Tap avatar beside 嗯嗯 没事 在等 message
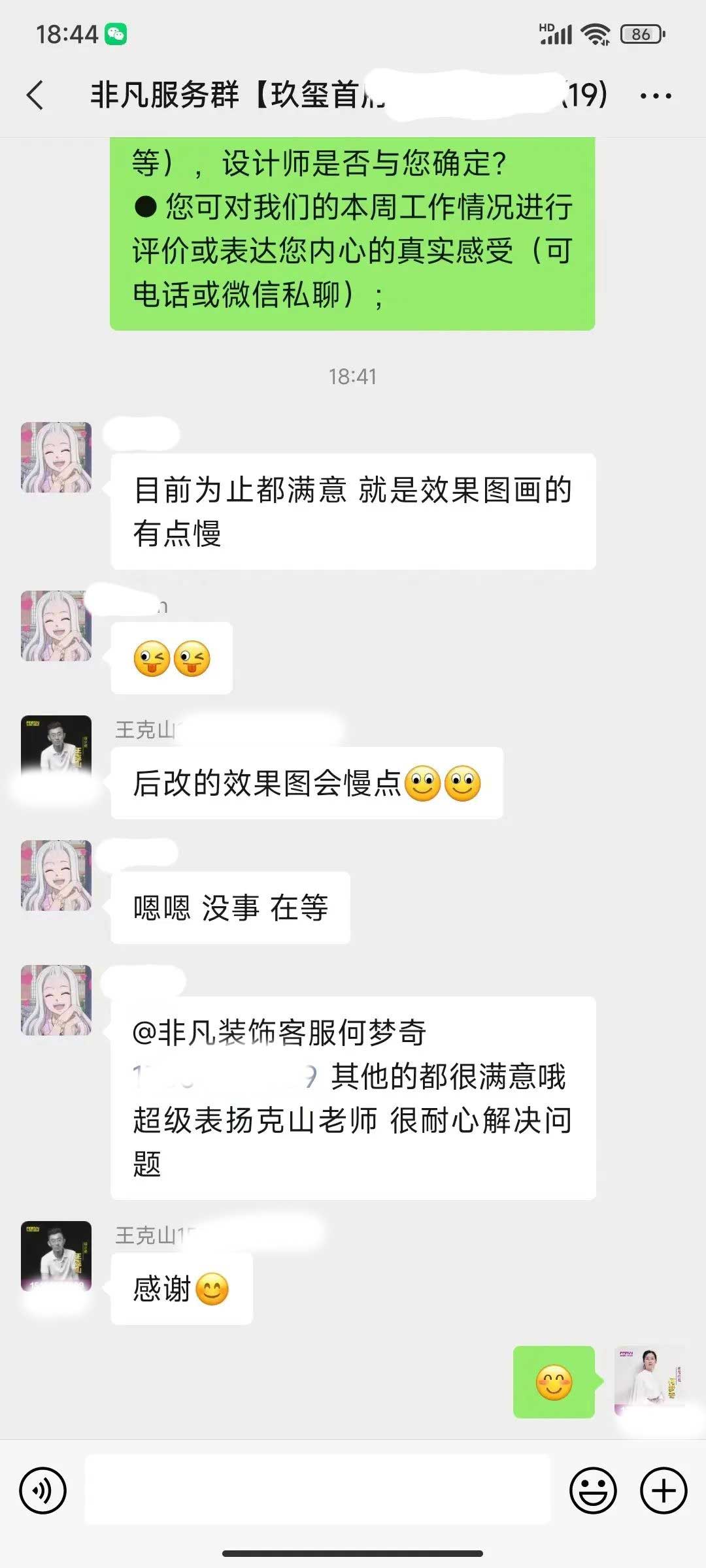Image resolution: width=706 pixels, height=1568 pixels. 56,875
